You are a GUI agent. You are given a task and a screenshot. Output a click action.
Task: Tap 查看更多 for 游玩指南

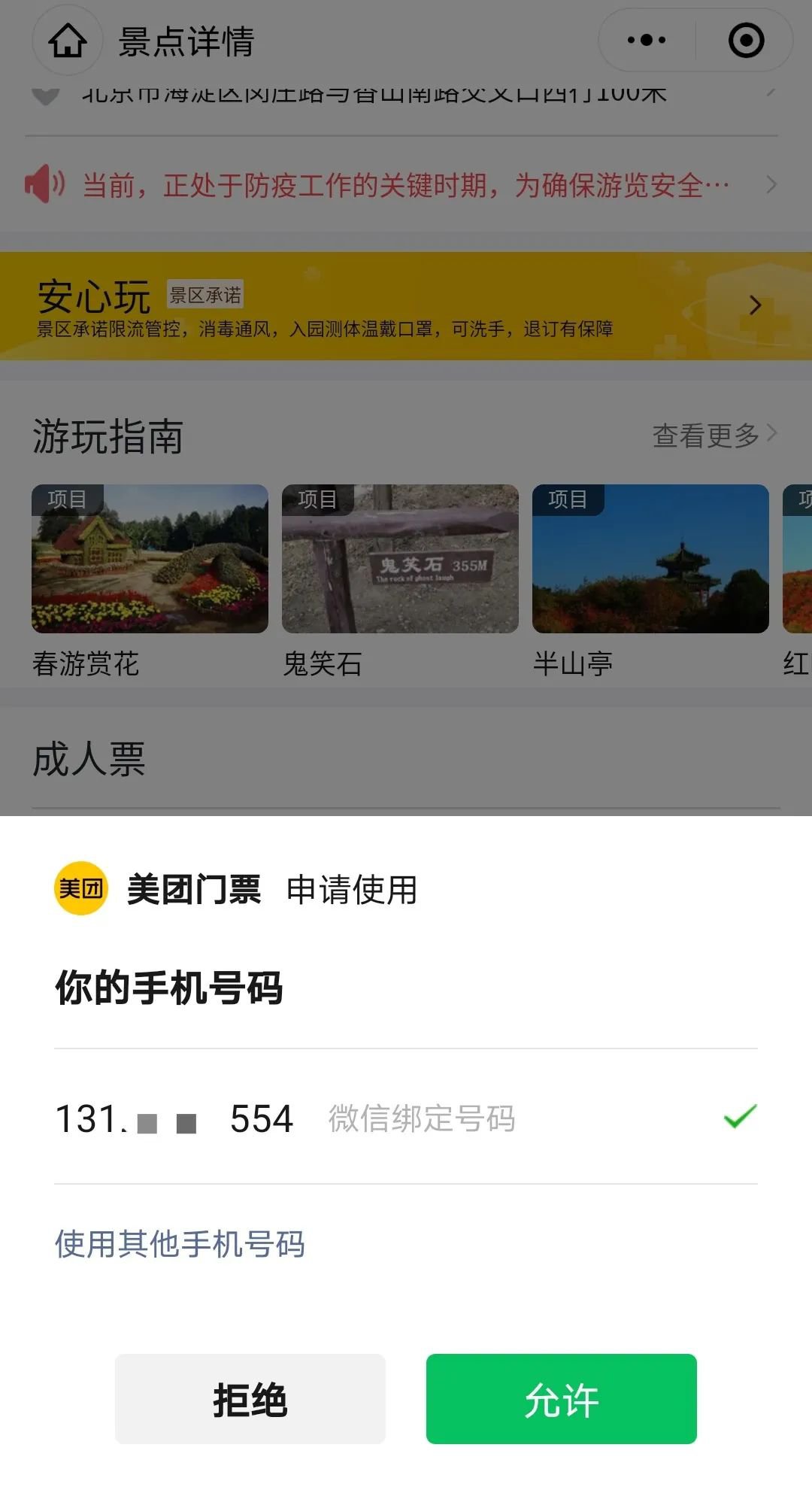coord(713,435)
